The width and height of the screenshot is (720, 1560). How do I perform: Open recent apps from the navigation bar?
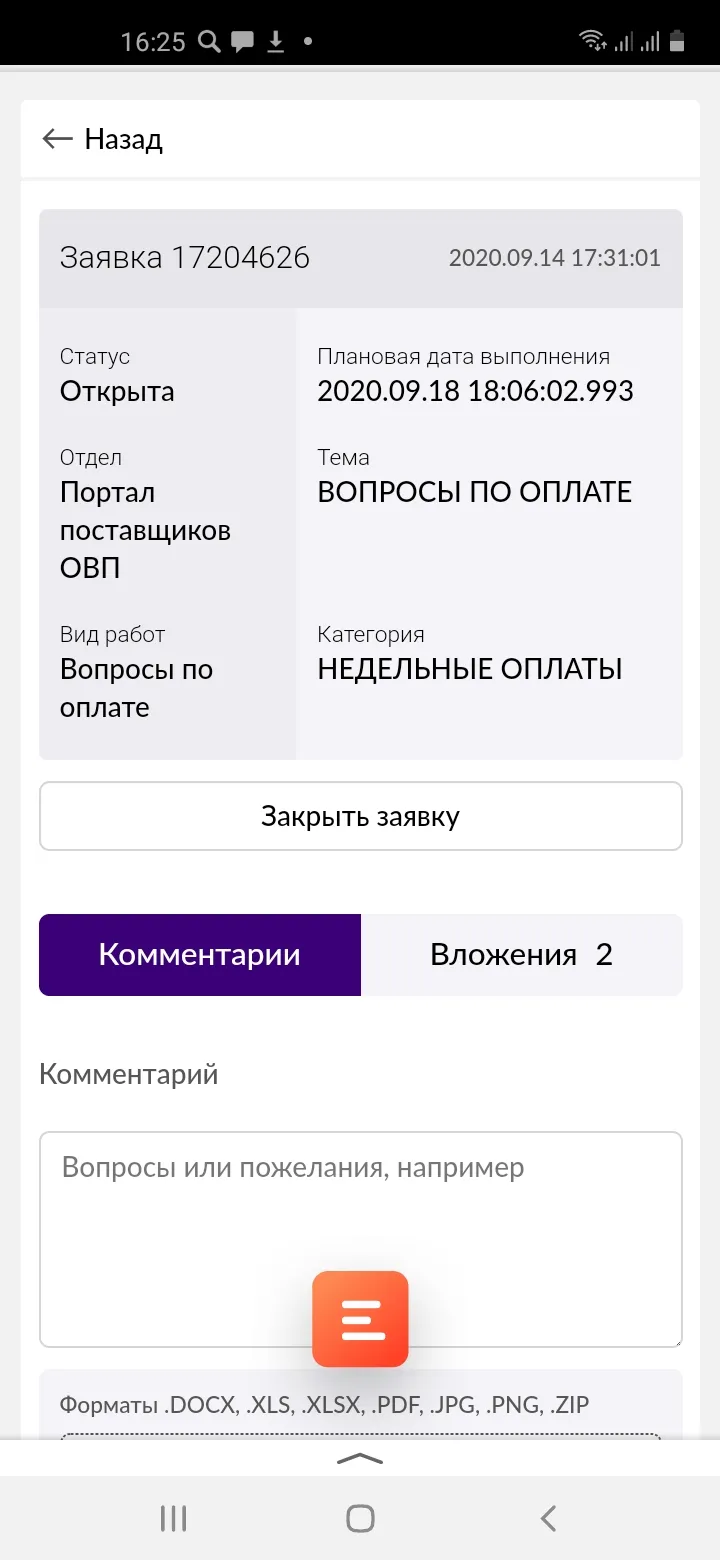(x=174, y=1519)
